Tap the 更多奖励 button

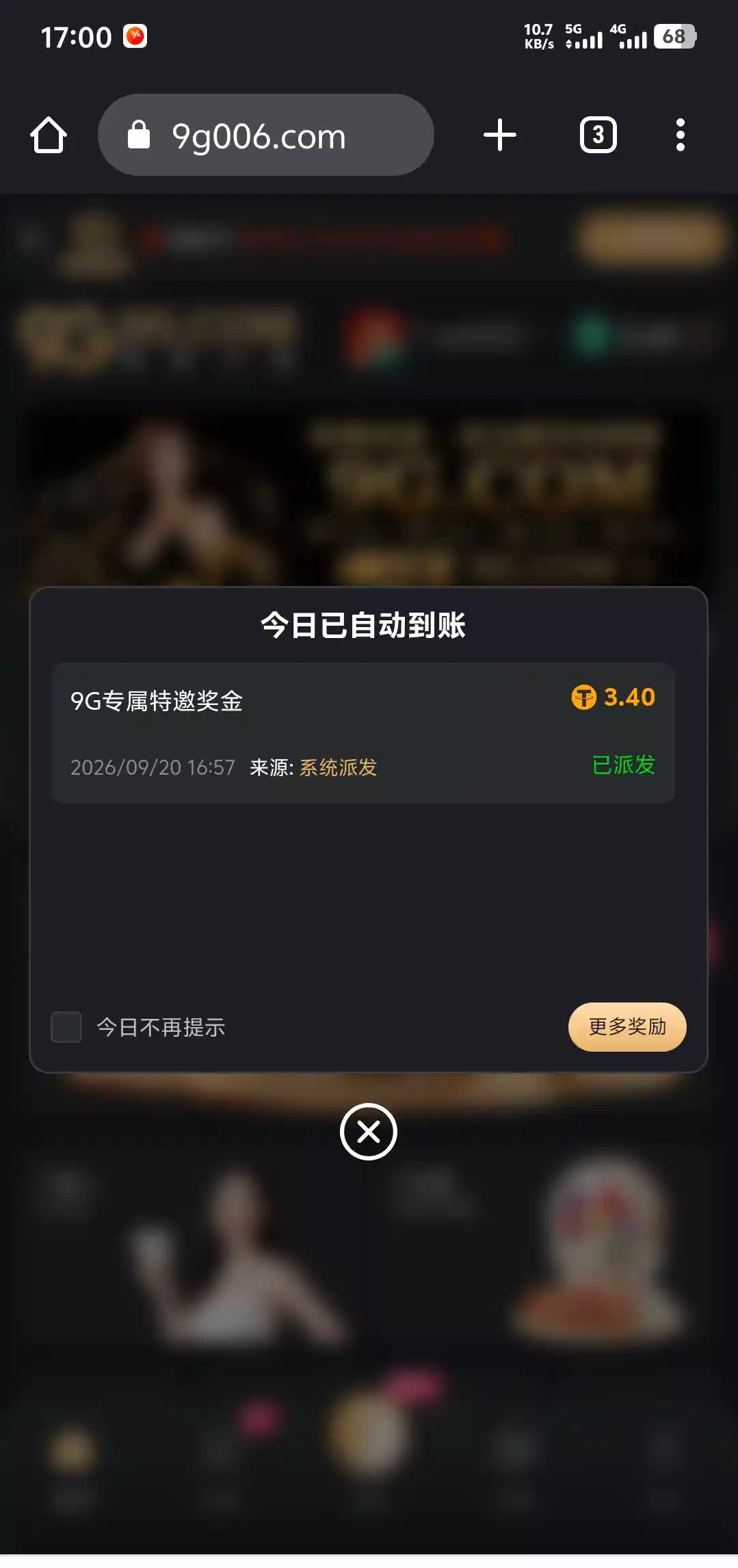click(627, 1026)
